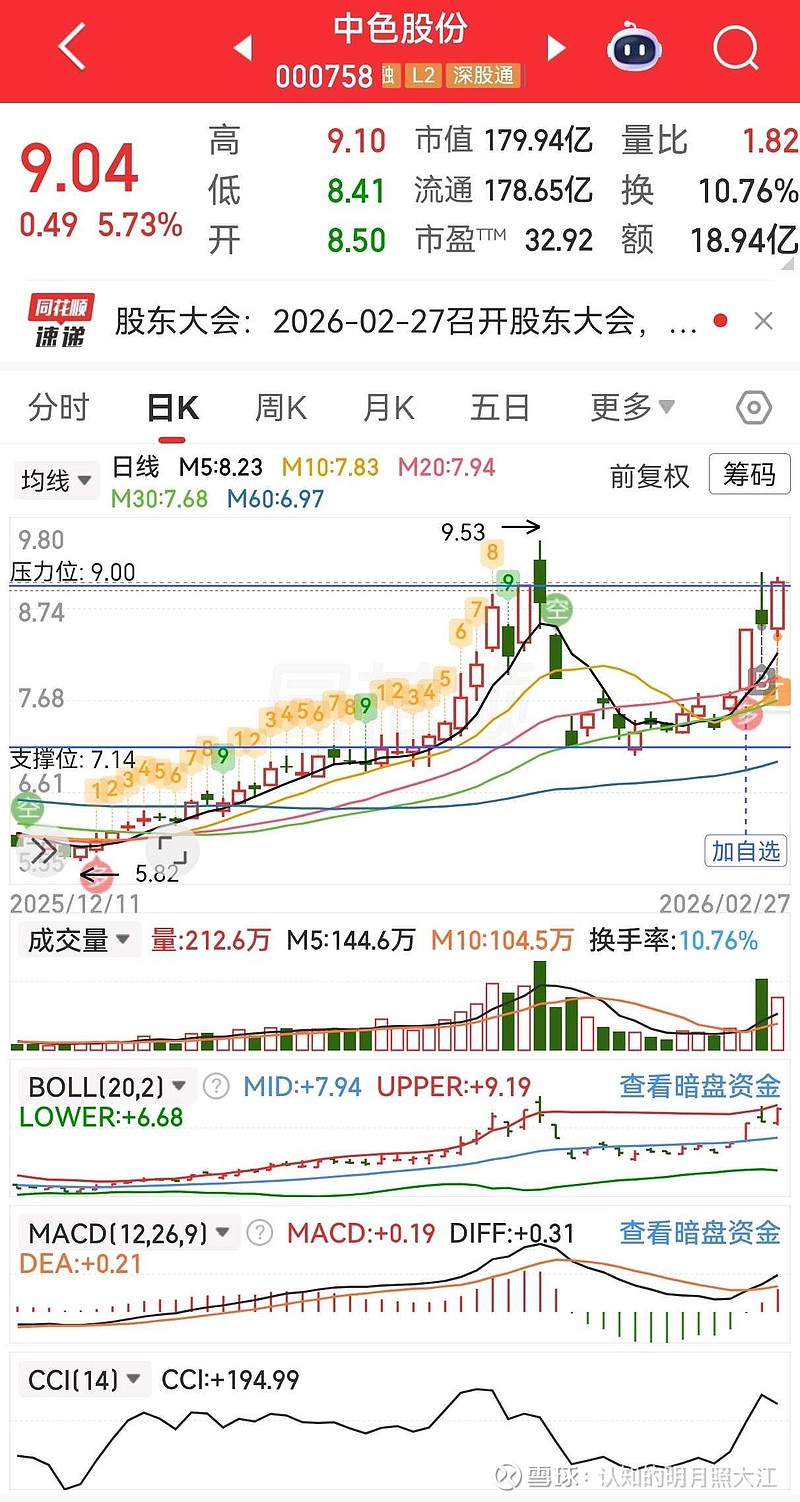Screen dimensions: 800x1502
Task: Switch to the next stock
Action: (x=557, y=47)
